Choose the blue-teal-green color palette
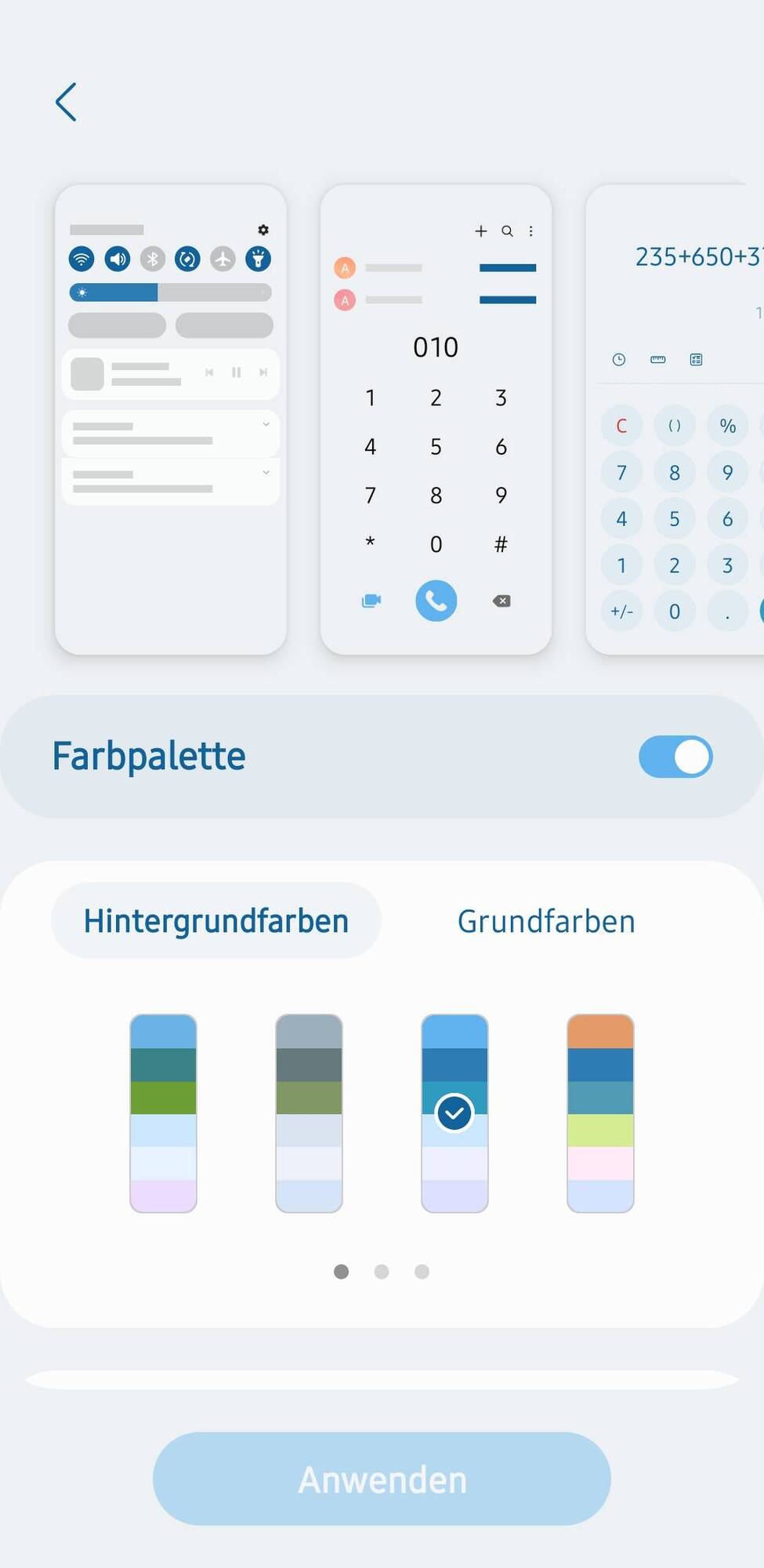Image resolution: width=764 pixels, height=1568 pixels. pyautogui.click(x=163, y=1113)
